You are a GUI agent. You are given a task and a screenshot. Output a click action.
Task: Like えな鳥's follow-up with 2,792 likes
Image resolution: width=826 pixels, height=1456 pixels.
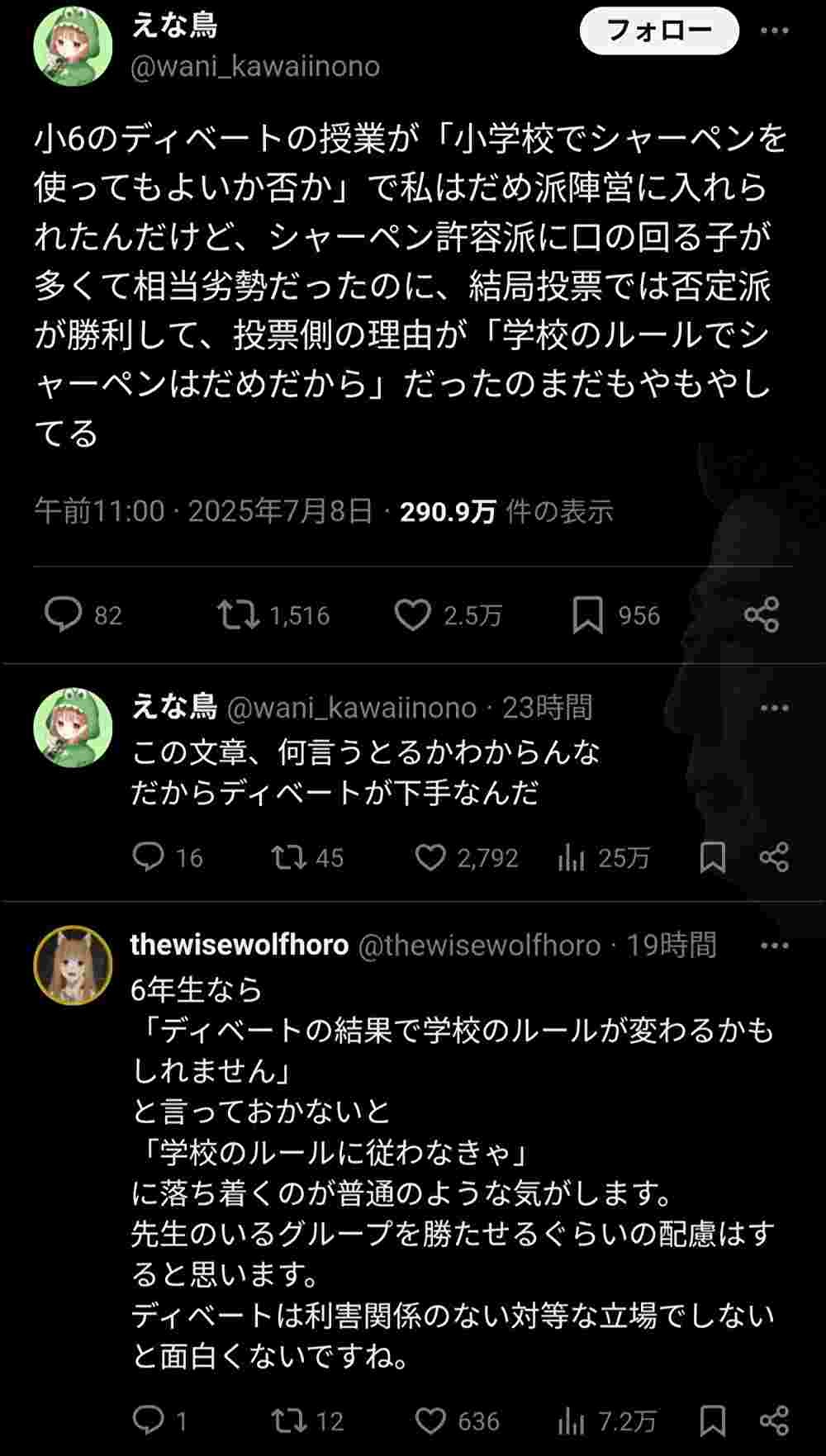click(430, 857)
